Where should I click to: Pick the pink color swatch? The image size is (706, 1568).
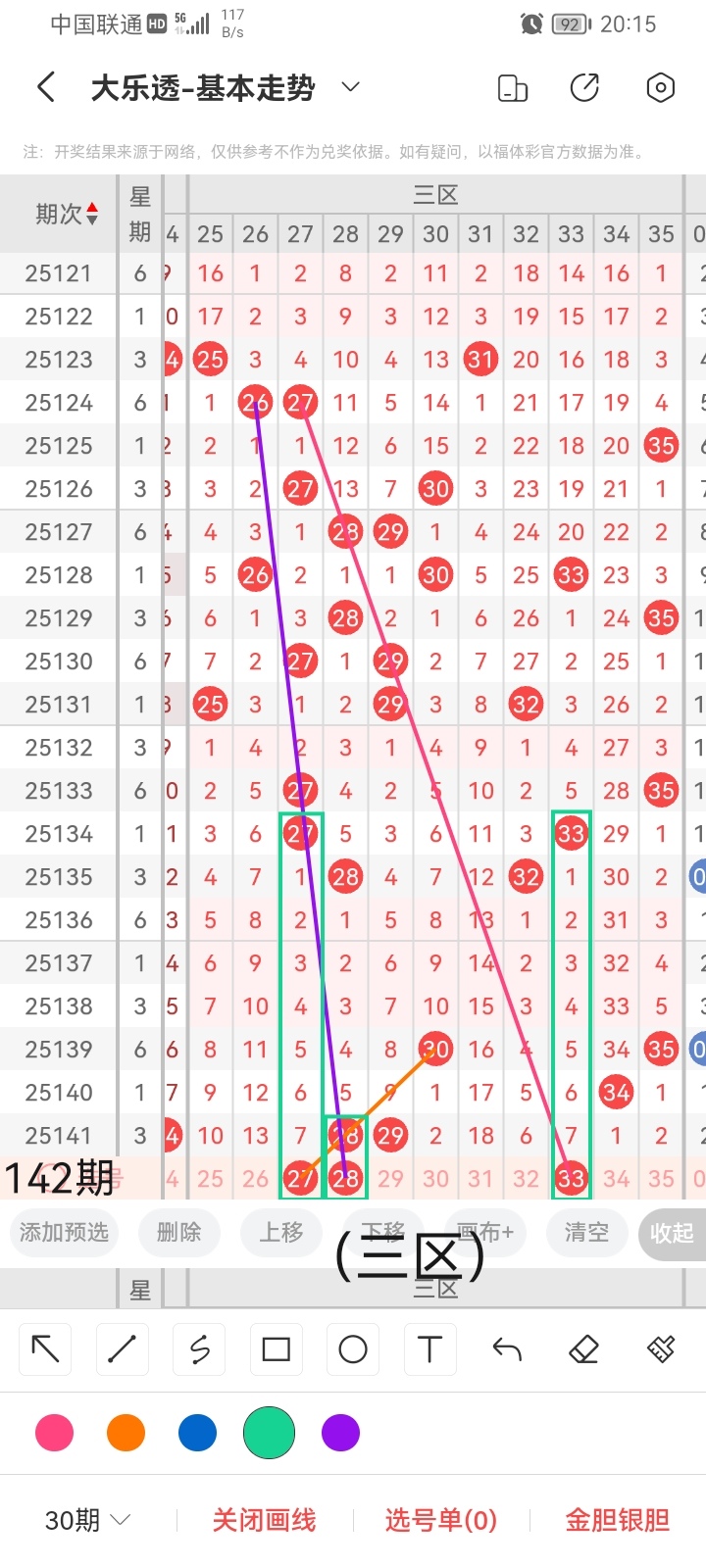click(54, 1433)
